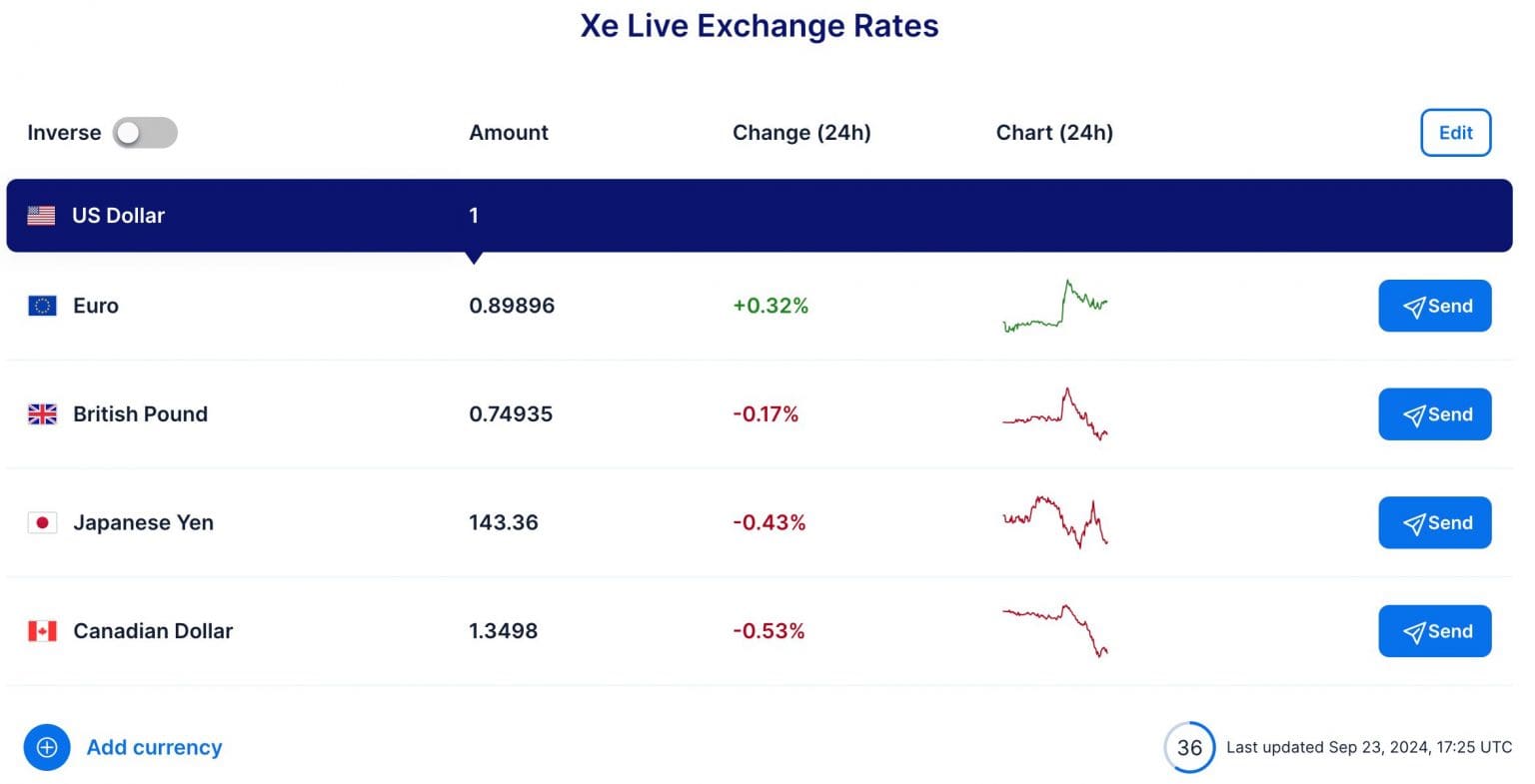Tap Send for British Pound
Viewport: 1535px width, 784px height.
(1434, 414)
